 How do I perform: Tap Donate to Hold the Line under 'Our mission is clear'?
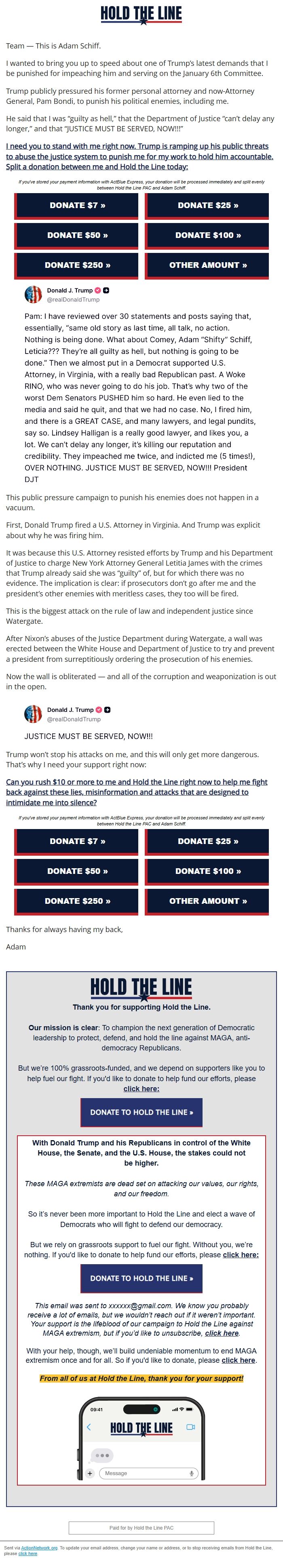(x=141, y=1112)
